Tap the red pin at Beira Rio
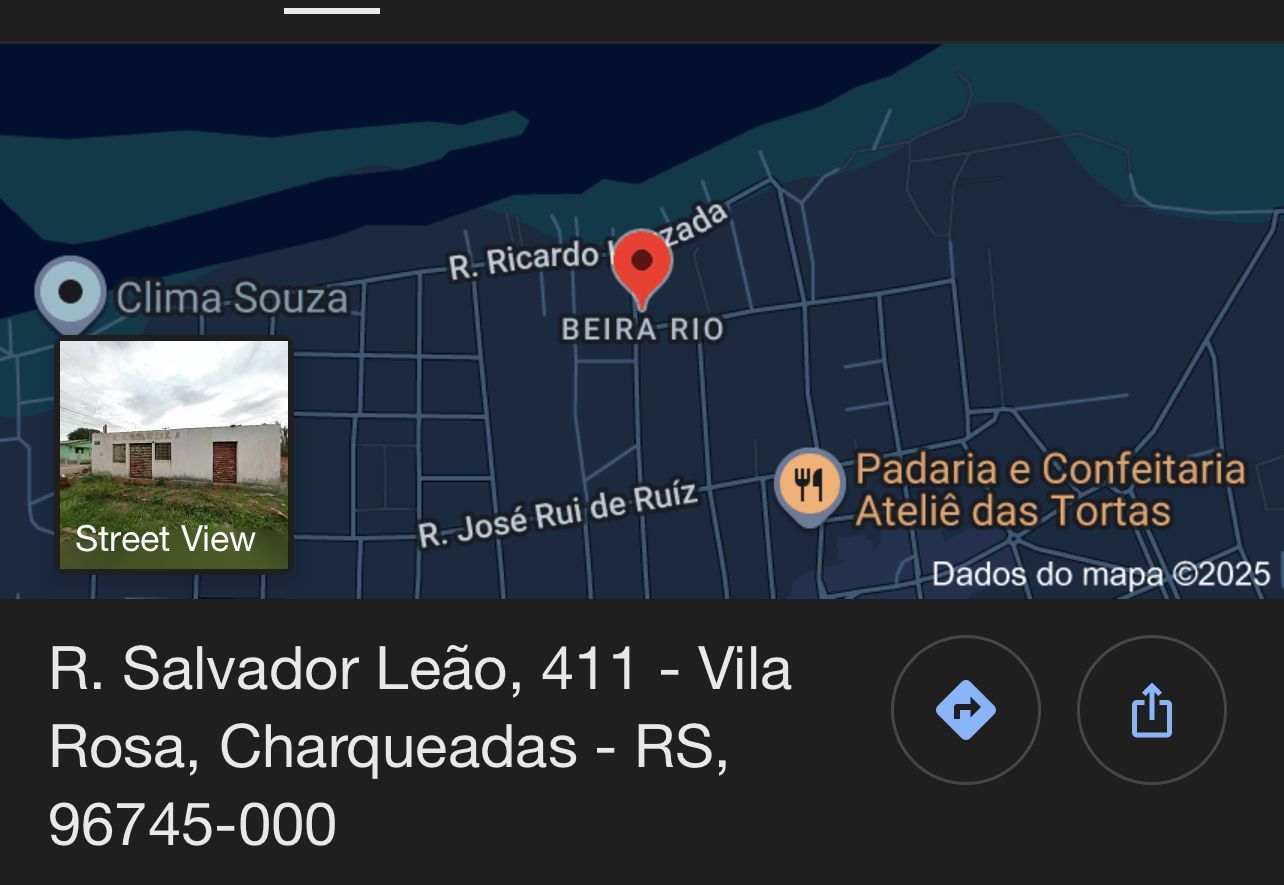Viewport: 1284px width, 885px height. pyautogui.click(x=642, y=264)
